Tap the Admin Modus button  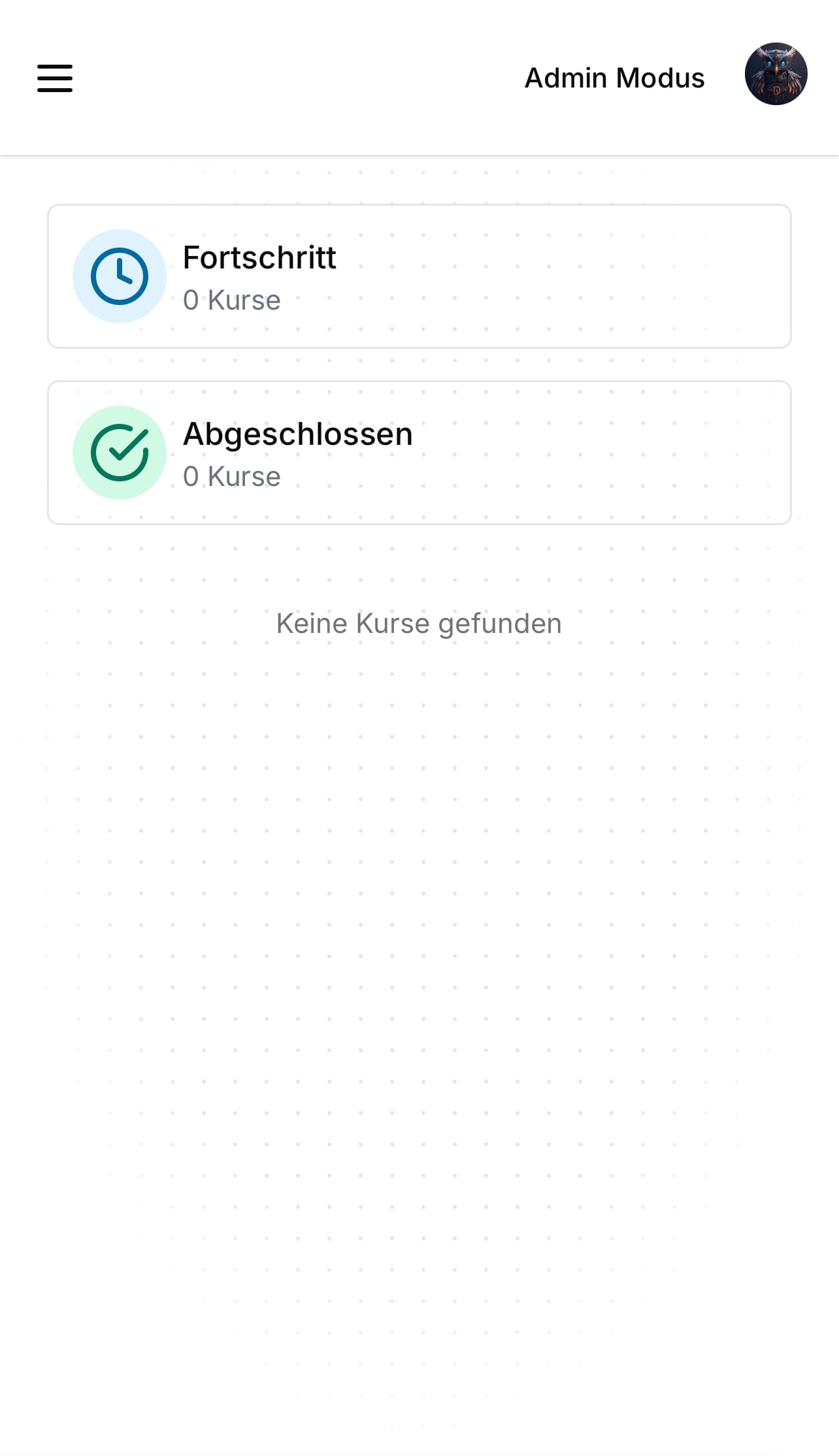pyautogui.click(x=614, y=78)
